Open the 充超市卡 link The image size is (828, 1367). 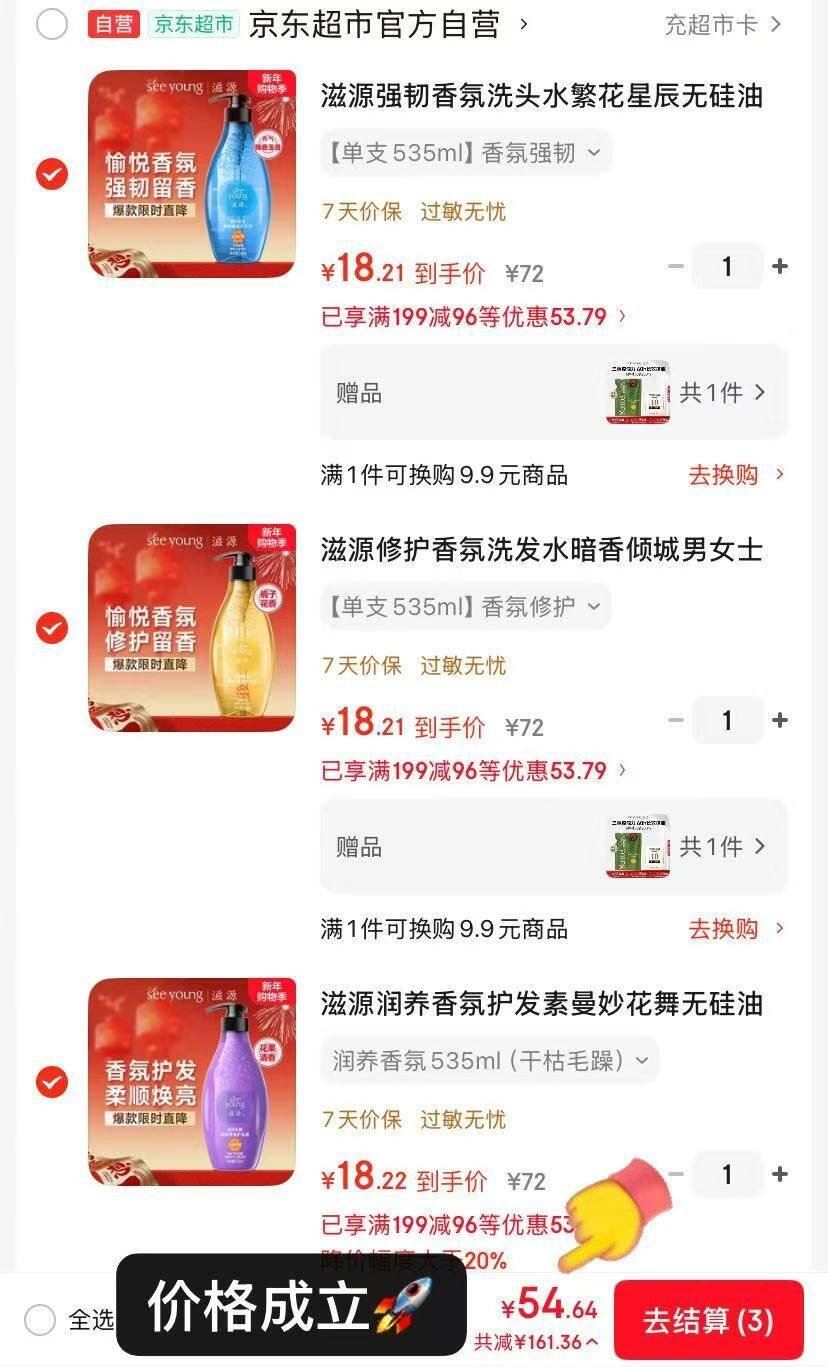coord(722,25)
